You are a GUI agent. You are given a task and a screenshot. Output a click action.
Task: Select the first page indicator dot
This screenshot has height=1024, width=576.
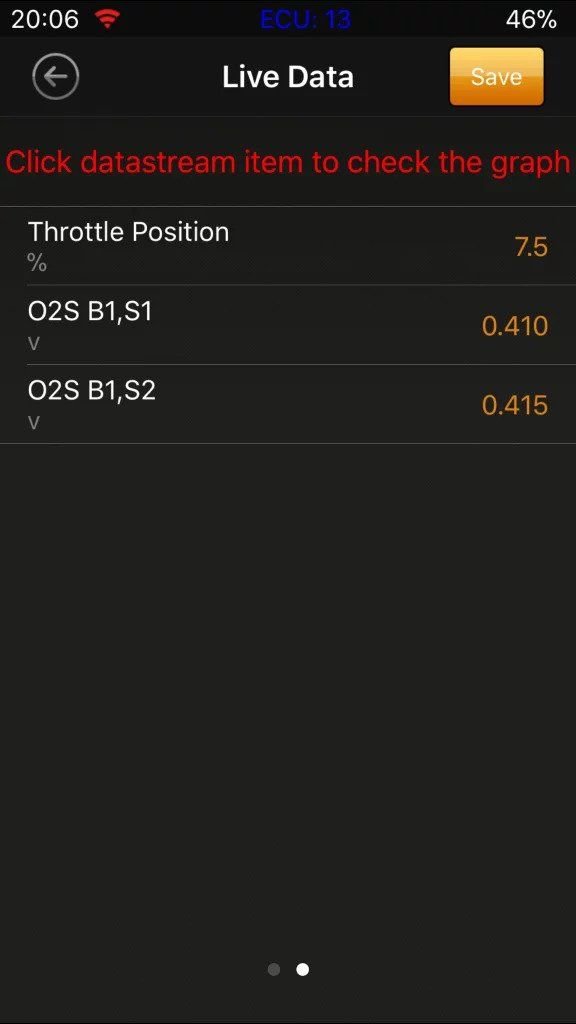click(274, 970)
